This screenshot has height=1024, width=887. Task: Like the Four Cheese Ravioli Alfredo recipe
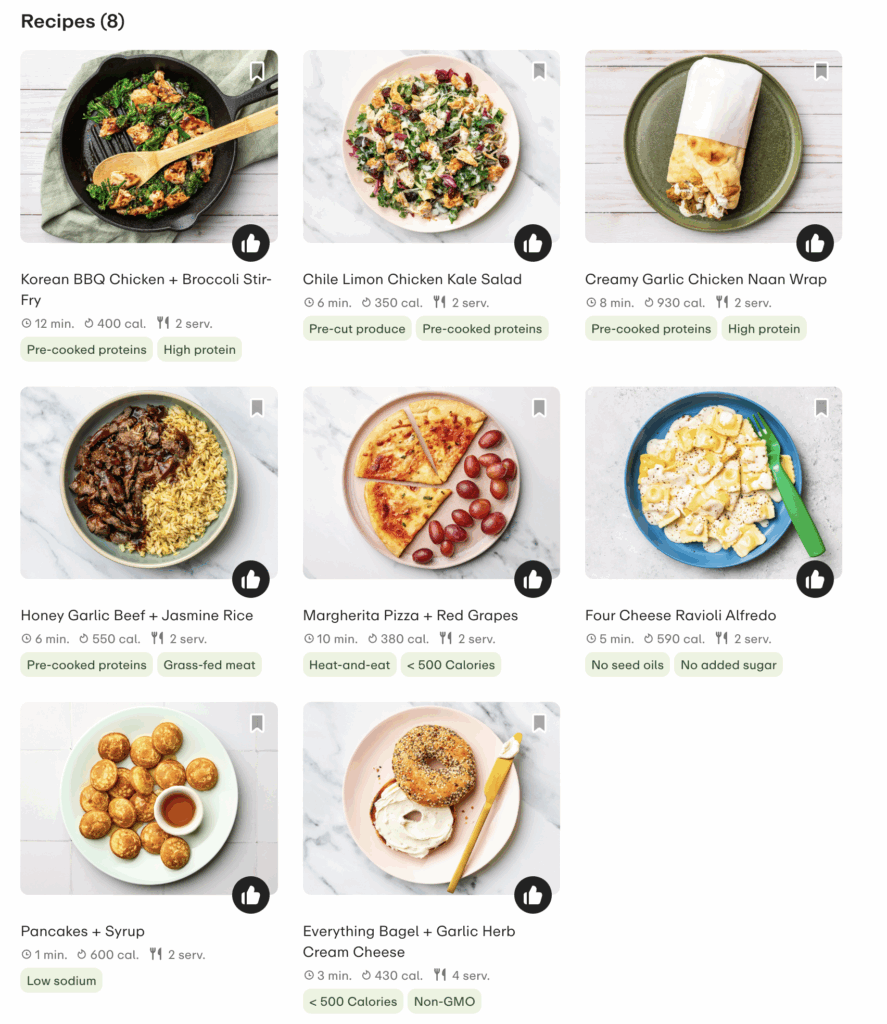[x=815, y=579]
